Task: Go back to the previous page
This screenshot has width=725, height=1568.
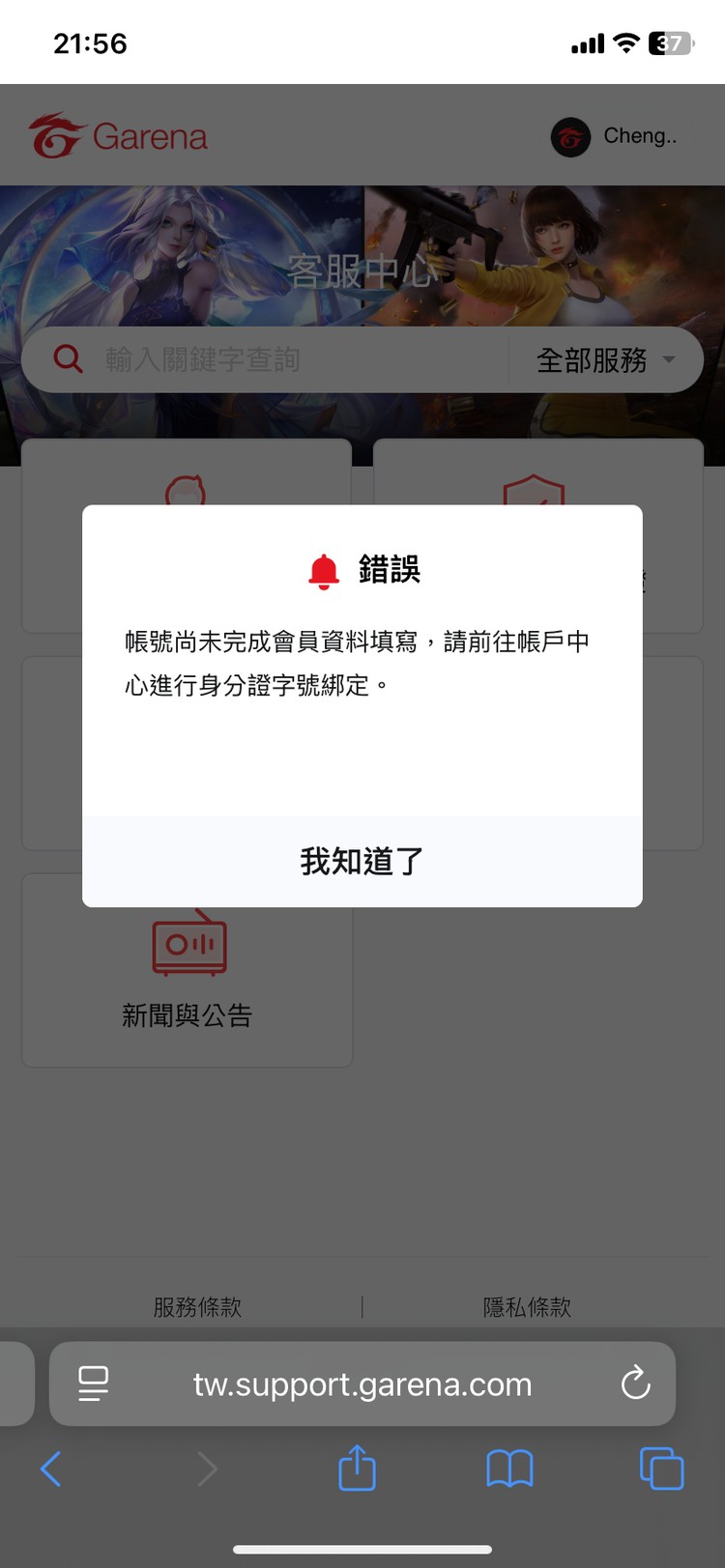Action: 51,1469
